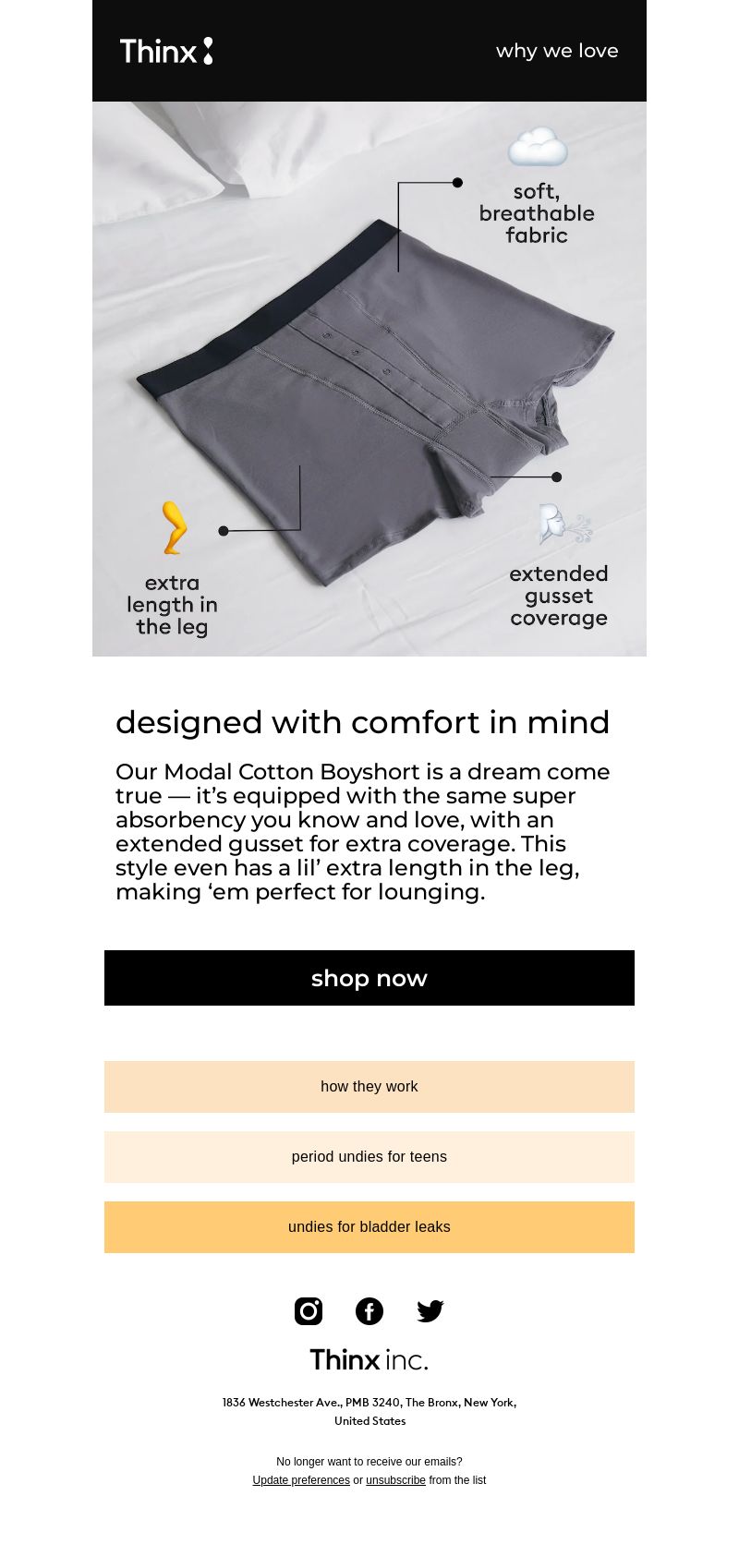Tap the Update preferences link
Image resolution: width=739 pixels, height=1568 pixels.
[x=301, y=1480]
